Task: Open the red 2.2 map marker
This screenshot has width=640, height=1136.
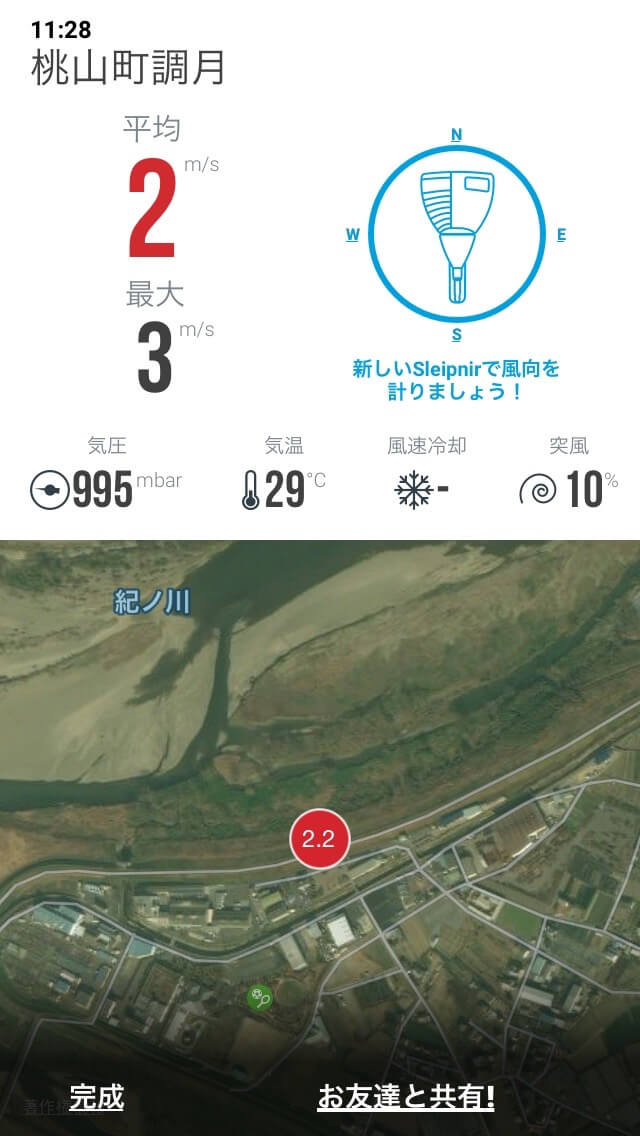Action: pos(319,840)
